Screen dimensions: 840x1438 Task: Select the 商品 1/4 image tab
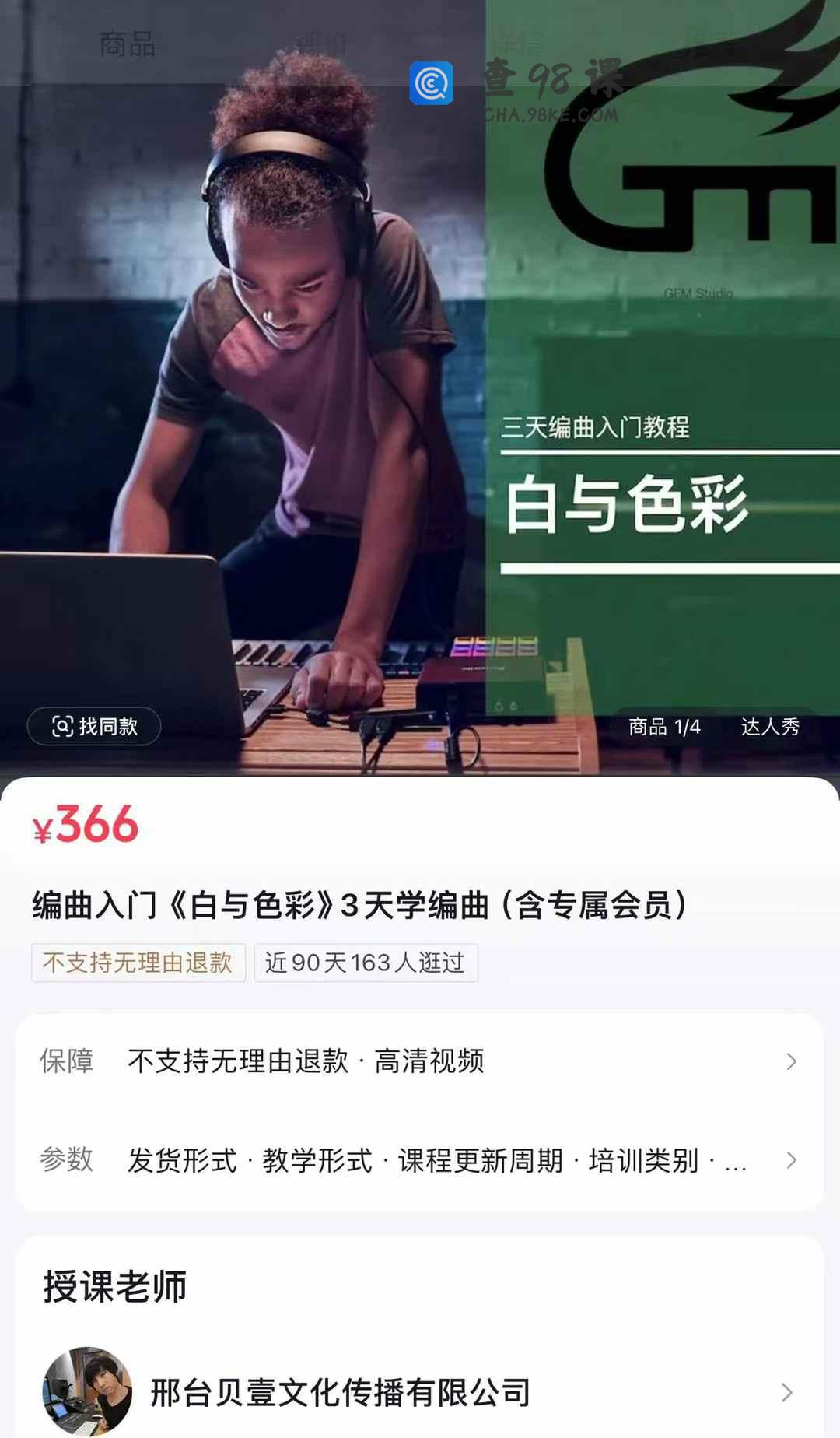[x=663, y=727]
